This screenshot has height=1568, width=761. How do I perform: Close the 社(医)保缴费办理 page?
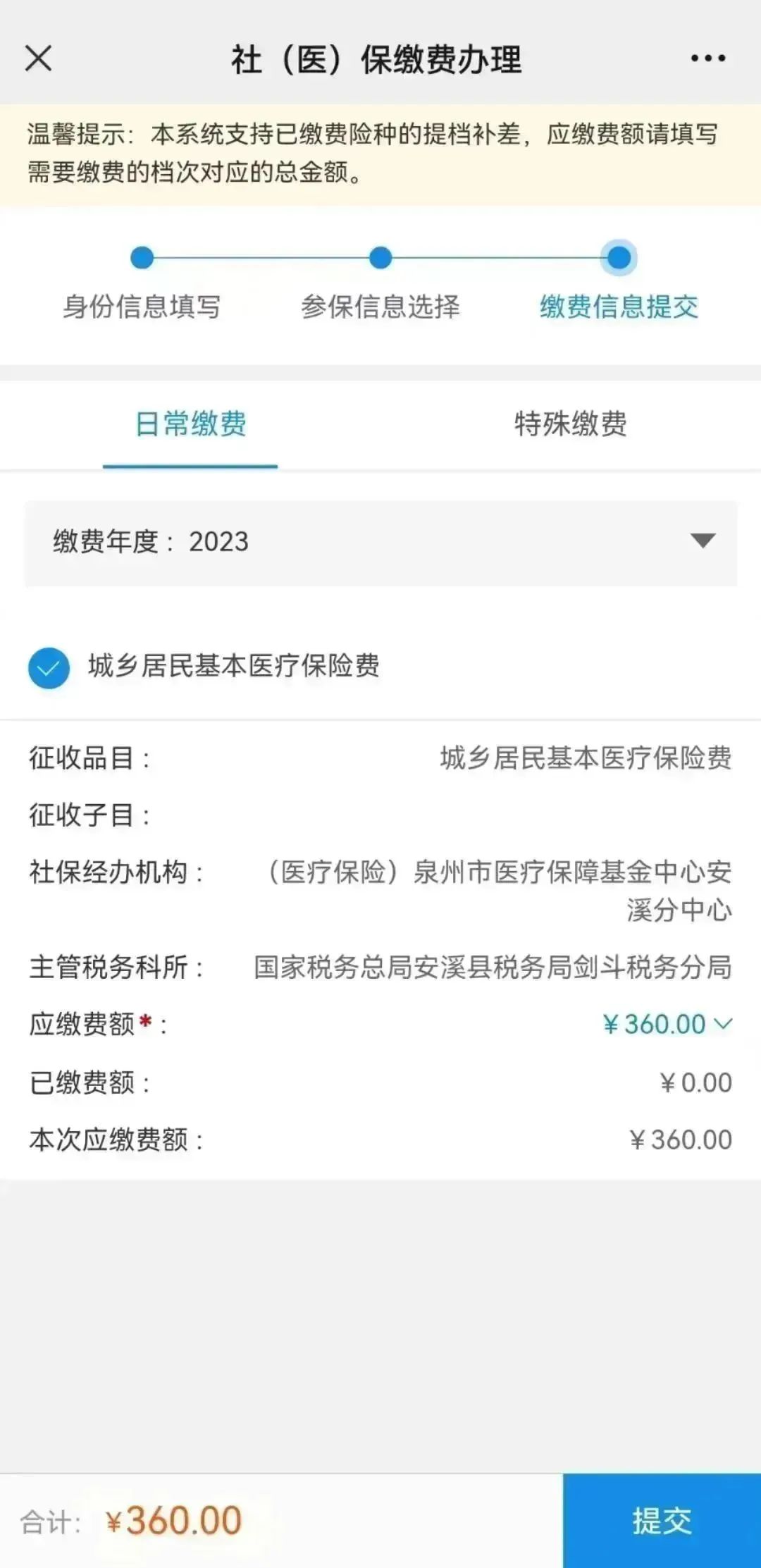(x=39, y=58)
